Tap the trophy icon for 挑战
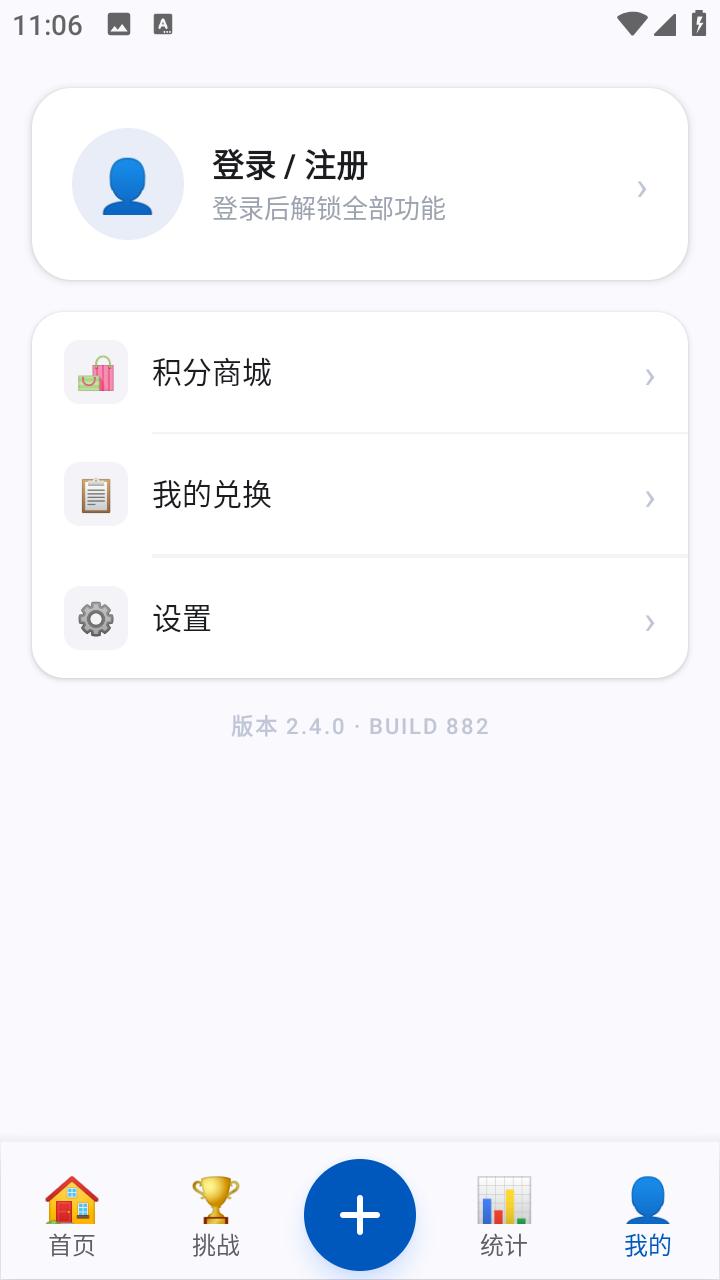 216,1197
